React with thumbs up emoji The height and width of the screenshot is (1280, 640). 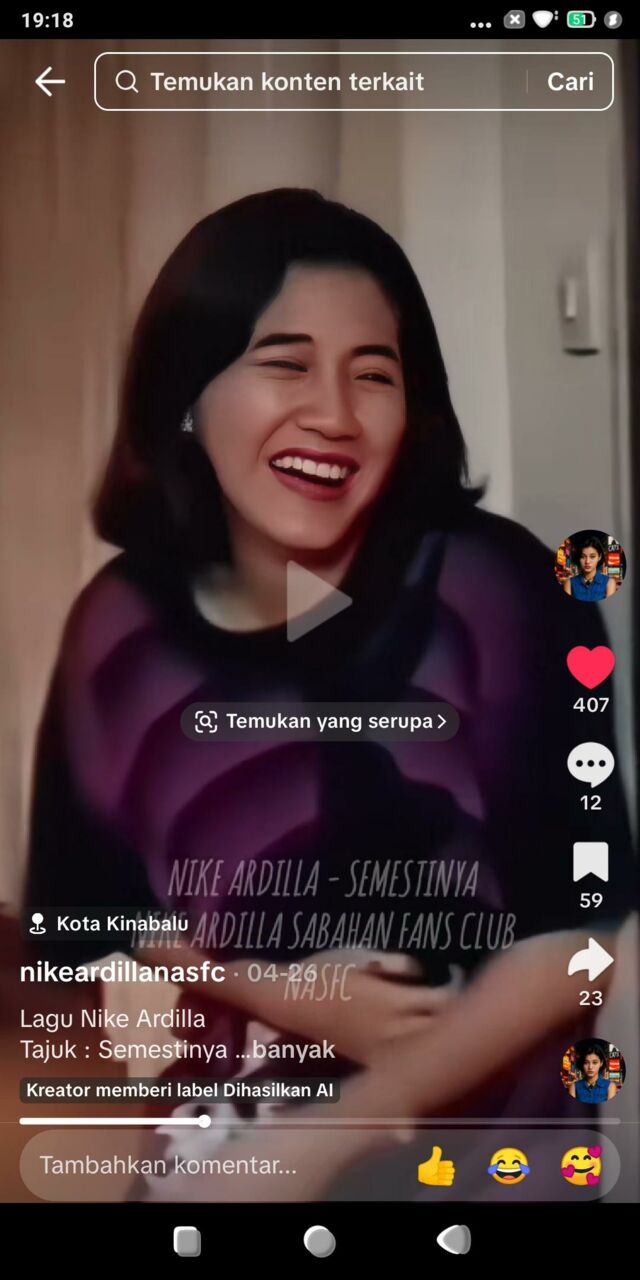pos(436,1166)
